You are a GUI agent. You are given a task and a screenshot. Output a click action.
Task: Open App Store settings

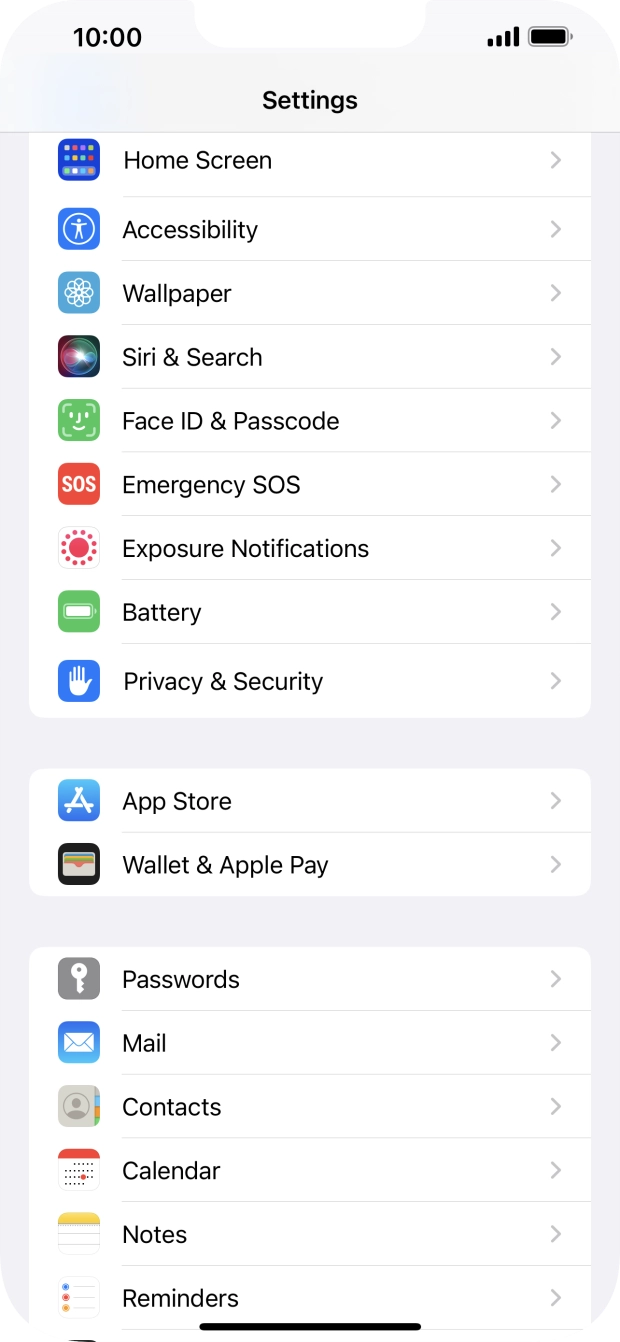tap(310, 801)
